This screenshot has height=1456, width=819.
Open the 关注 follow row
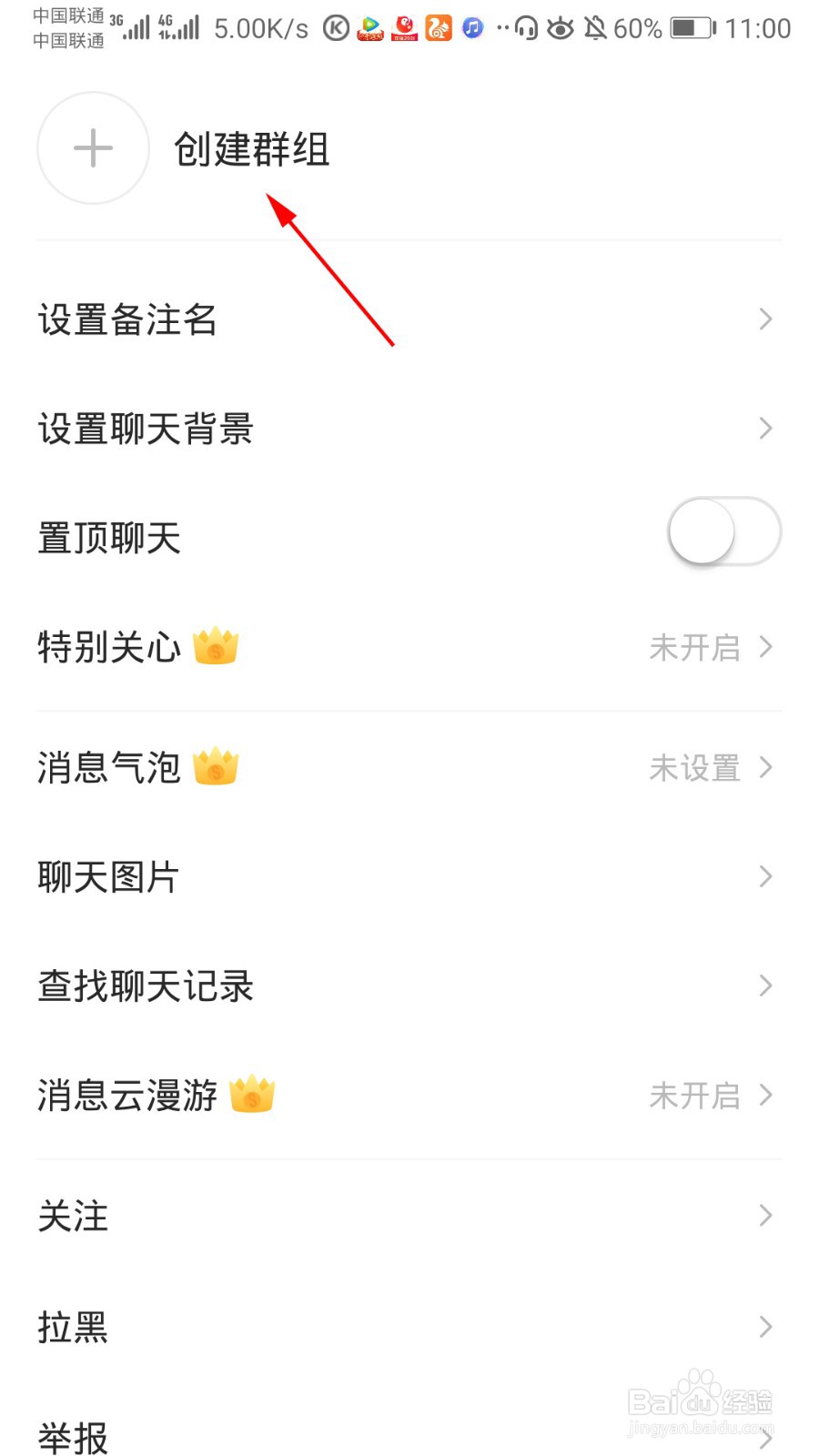[409, 1216]
